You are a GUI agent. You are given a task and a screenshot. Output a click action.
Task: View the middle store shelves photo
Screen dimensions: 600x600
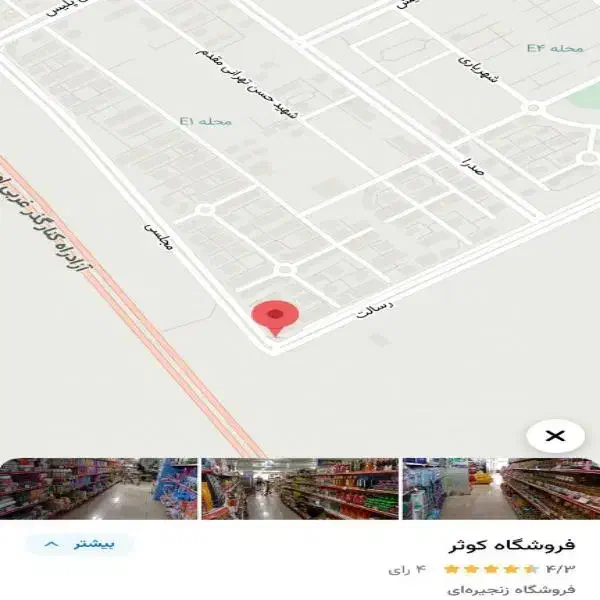pos(299,489)
